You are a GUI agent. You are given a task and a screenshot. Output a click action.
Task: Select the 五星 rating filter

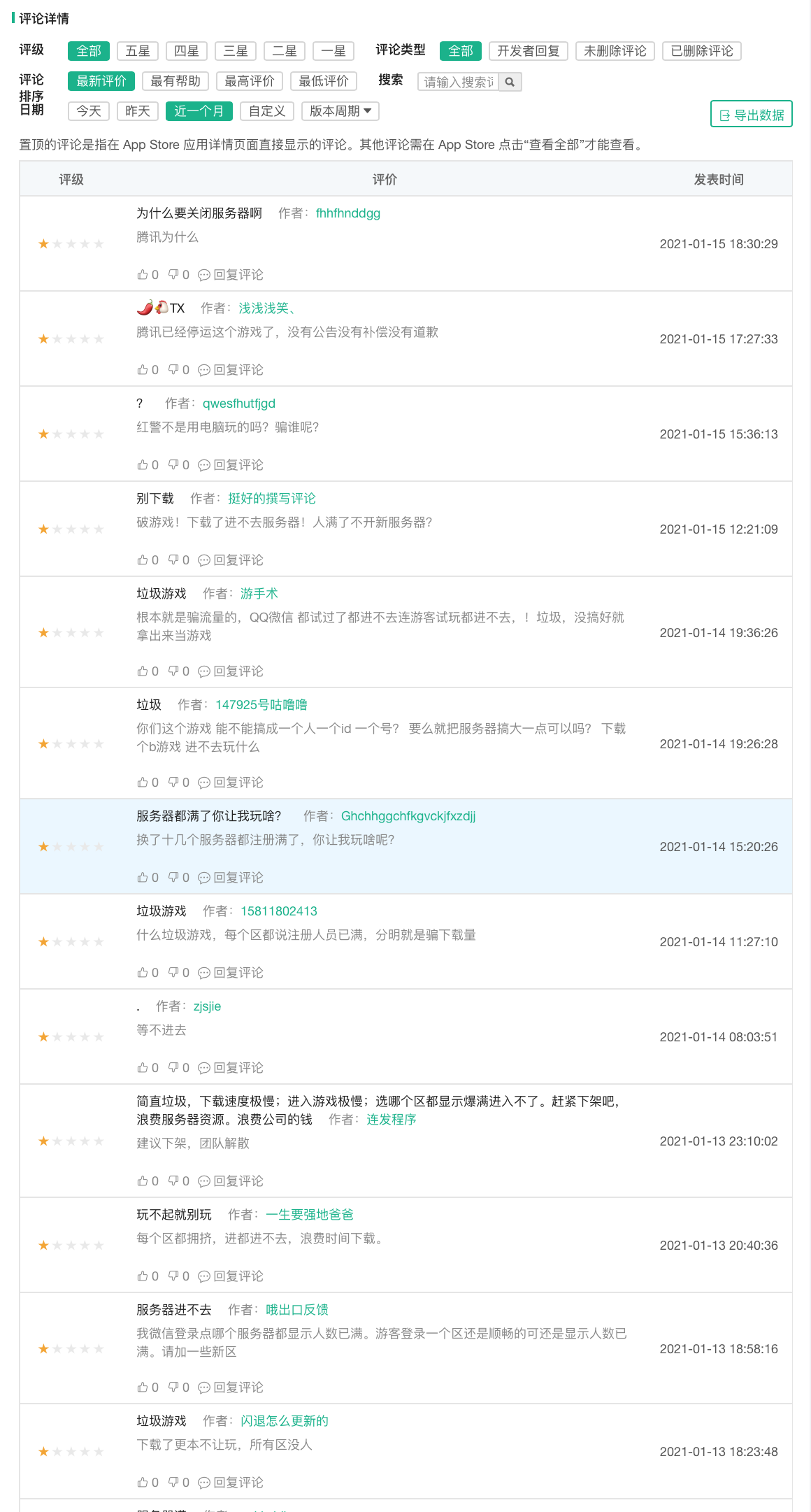(x=137, y=50)
